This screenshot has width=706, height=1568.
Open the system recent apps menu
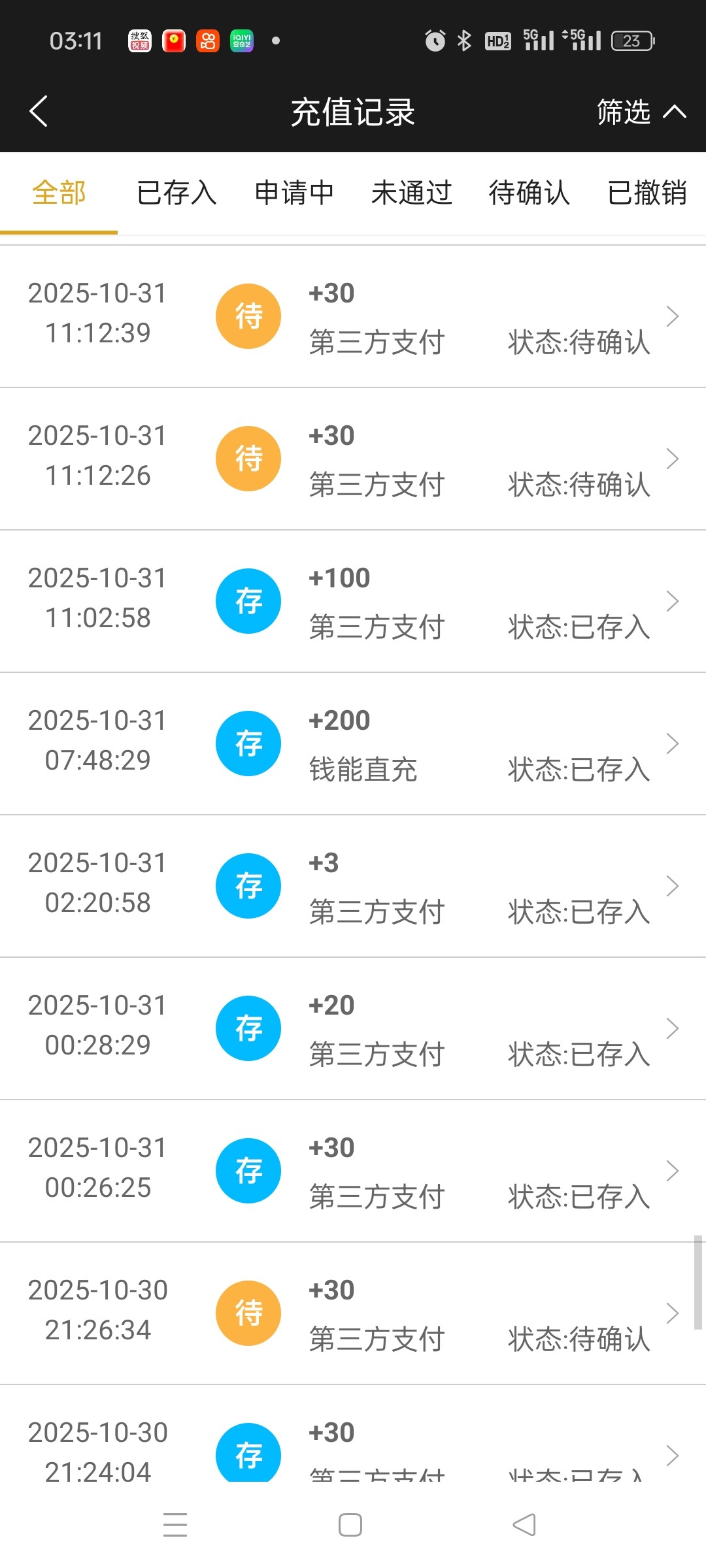tap(175, 1526)
